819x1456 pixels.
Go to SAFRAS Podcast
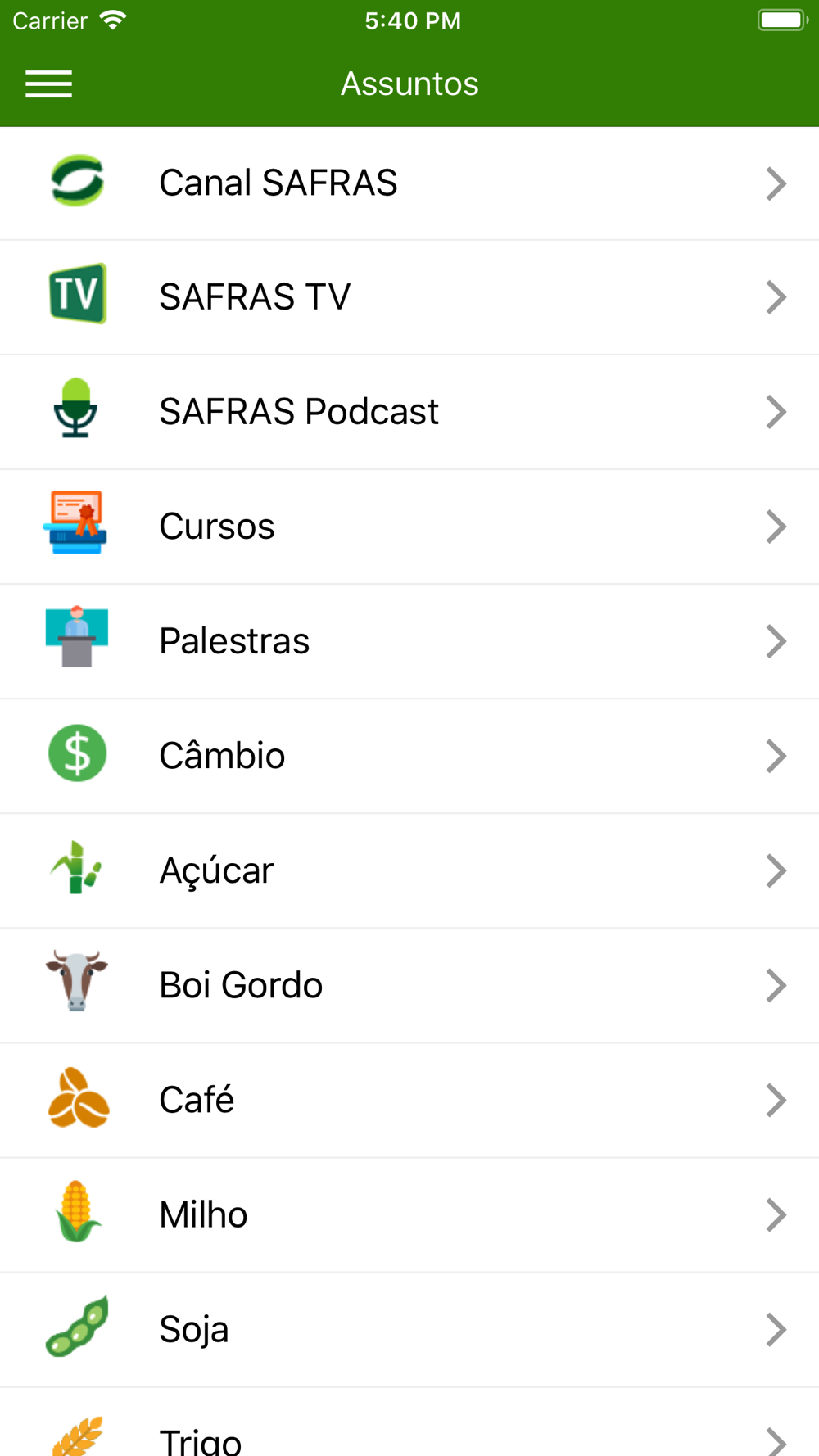pos(409,412)
